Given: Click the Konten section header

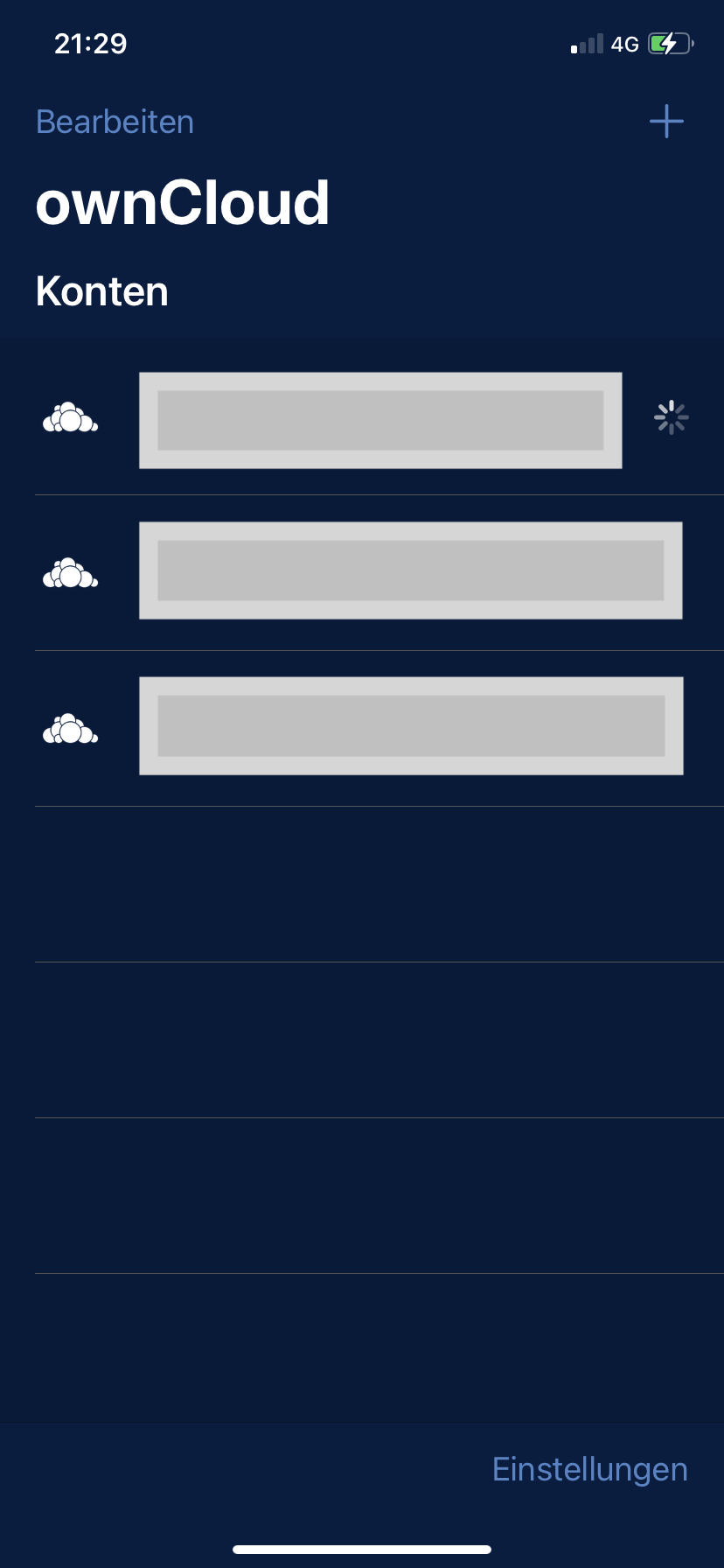Looking at the screenshot, I should [x=101, y=290].
